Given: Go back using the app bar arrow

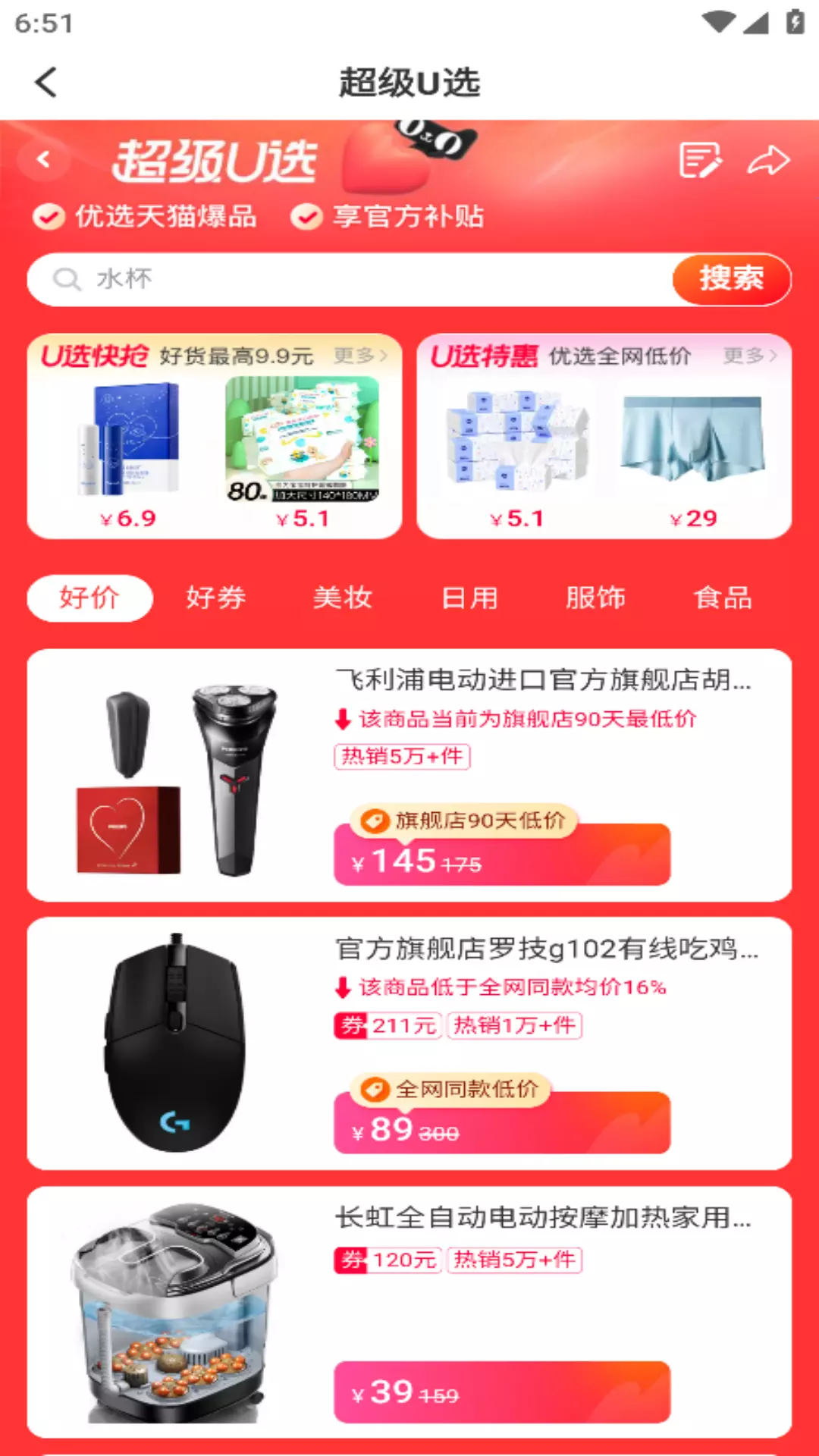Looking at the screenshot, I should [x=46, y=83].
